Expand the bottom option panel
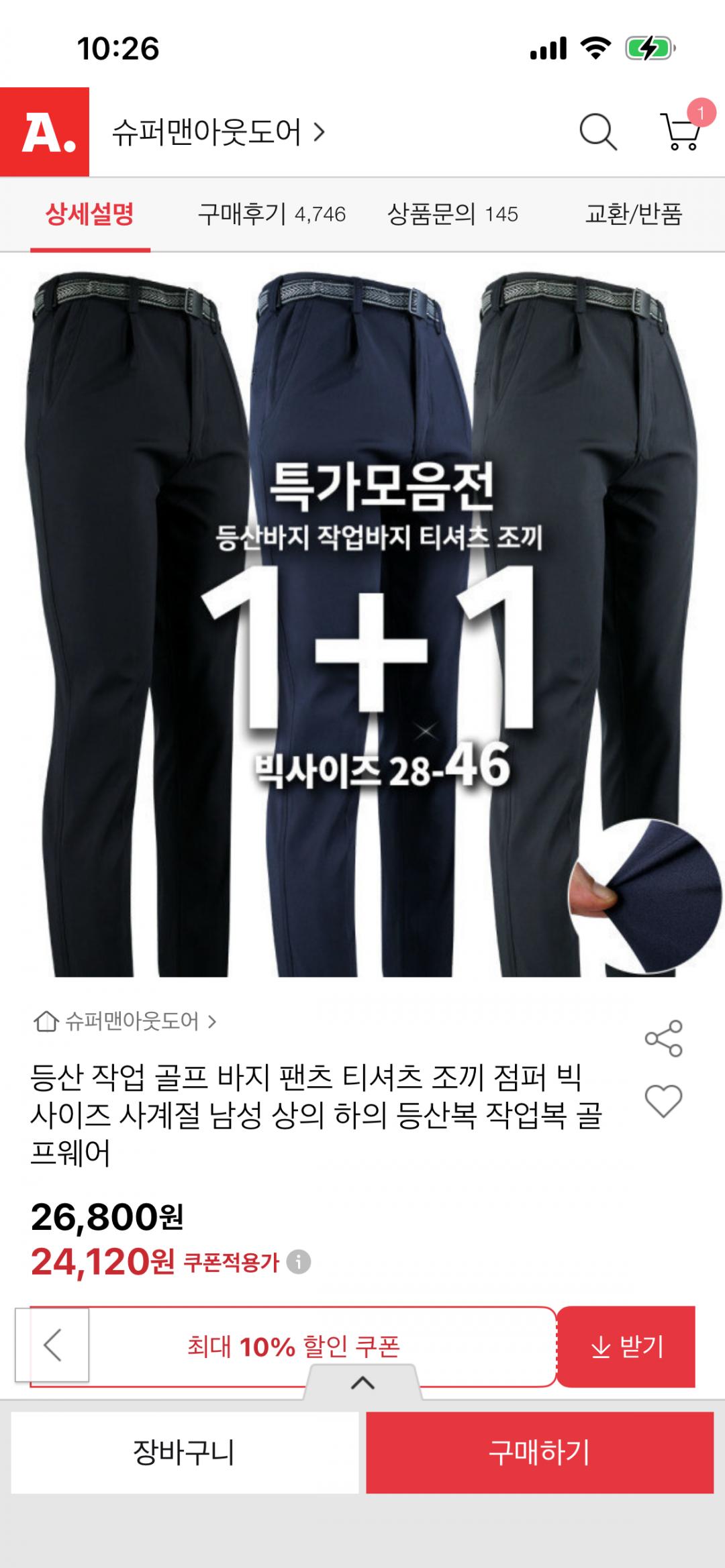 [362, 1383]
